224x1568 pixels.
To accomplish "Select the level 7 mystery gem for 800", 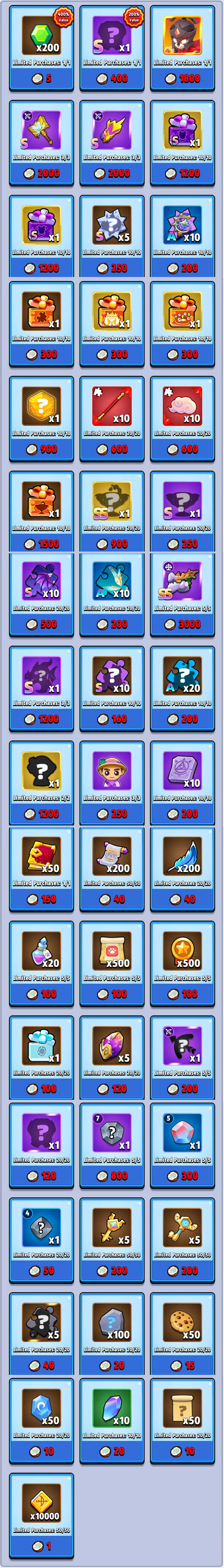I will pyautogui.click(x=112, y=1145).
